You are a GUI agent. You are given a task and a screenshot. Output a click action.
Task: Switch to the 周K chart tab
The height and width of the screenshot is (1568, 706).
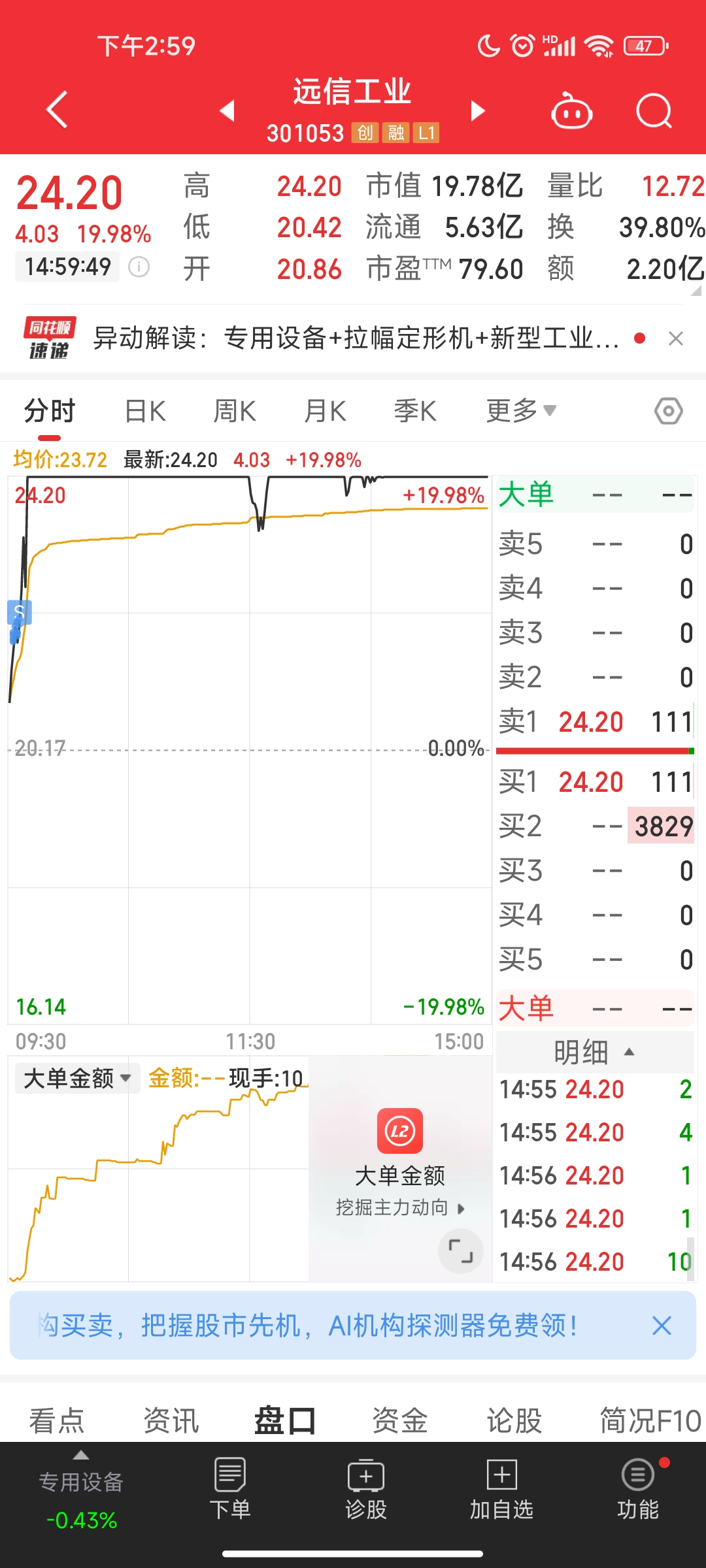(x=235, y=412)
